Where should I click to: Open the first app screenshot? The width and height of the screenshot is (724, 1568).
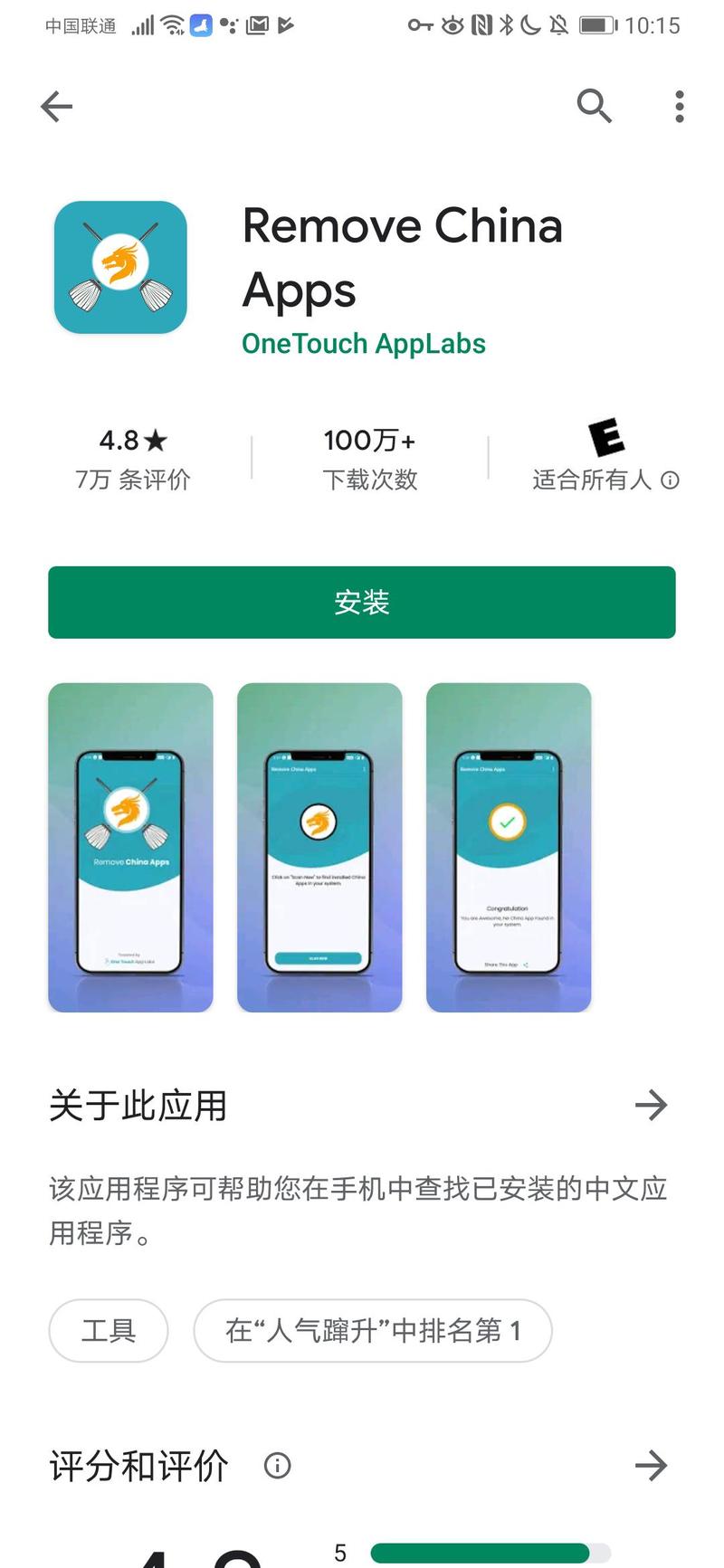pos(130,847)
